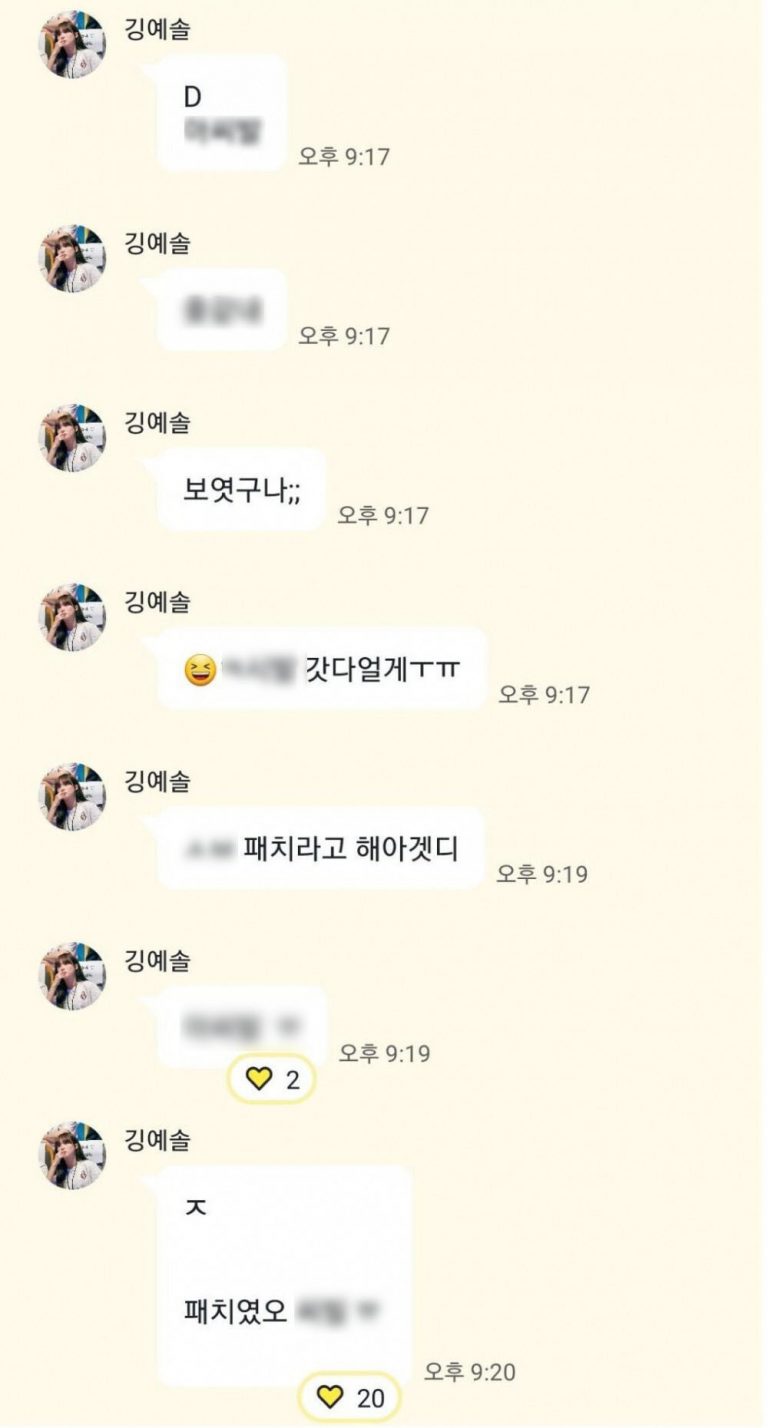Tap the heart reaction showing 2

pos(271,1080)
